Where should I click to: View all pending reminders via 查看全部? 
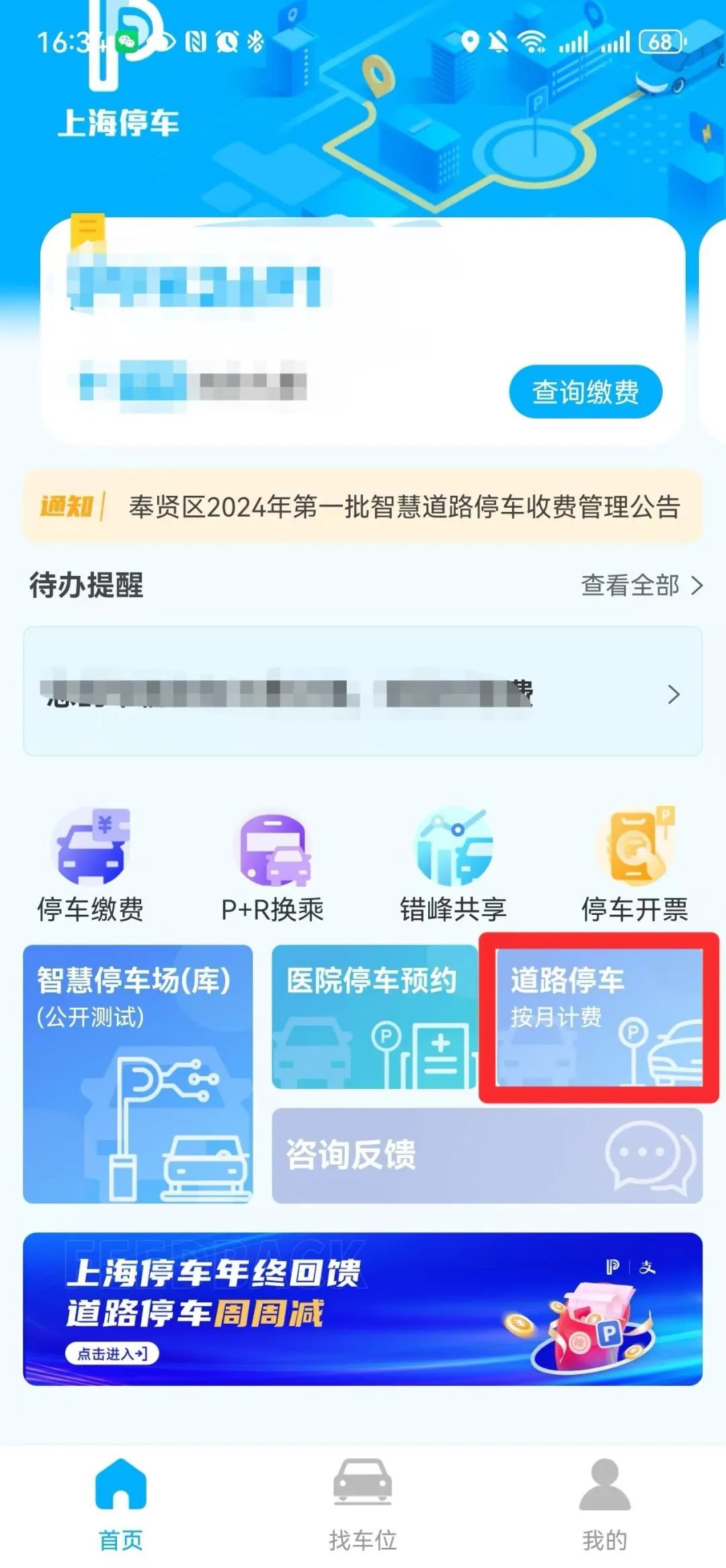[641, 585]
